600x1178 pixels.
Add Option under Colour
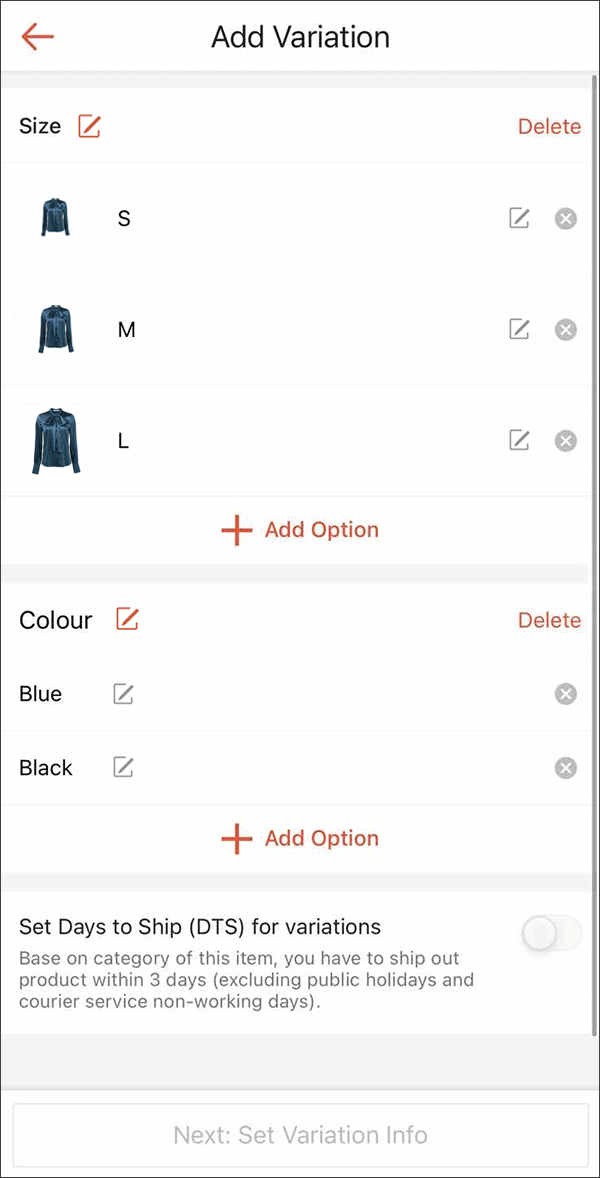click(x=300, y=838)
